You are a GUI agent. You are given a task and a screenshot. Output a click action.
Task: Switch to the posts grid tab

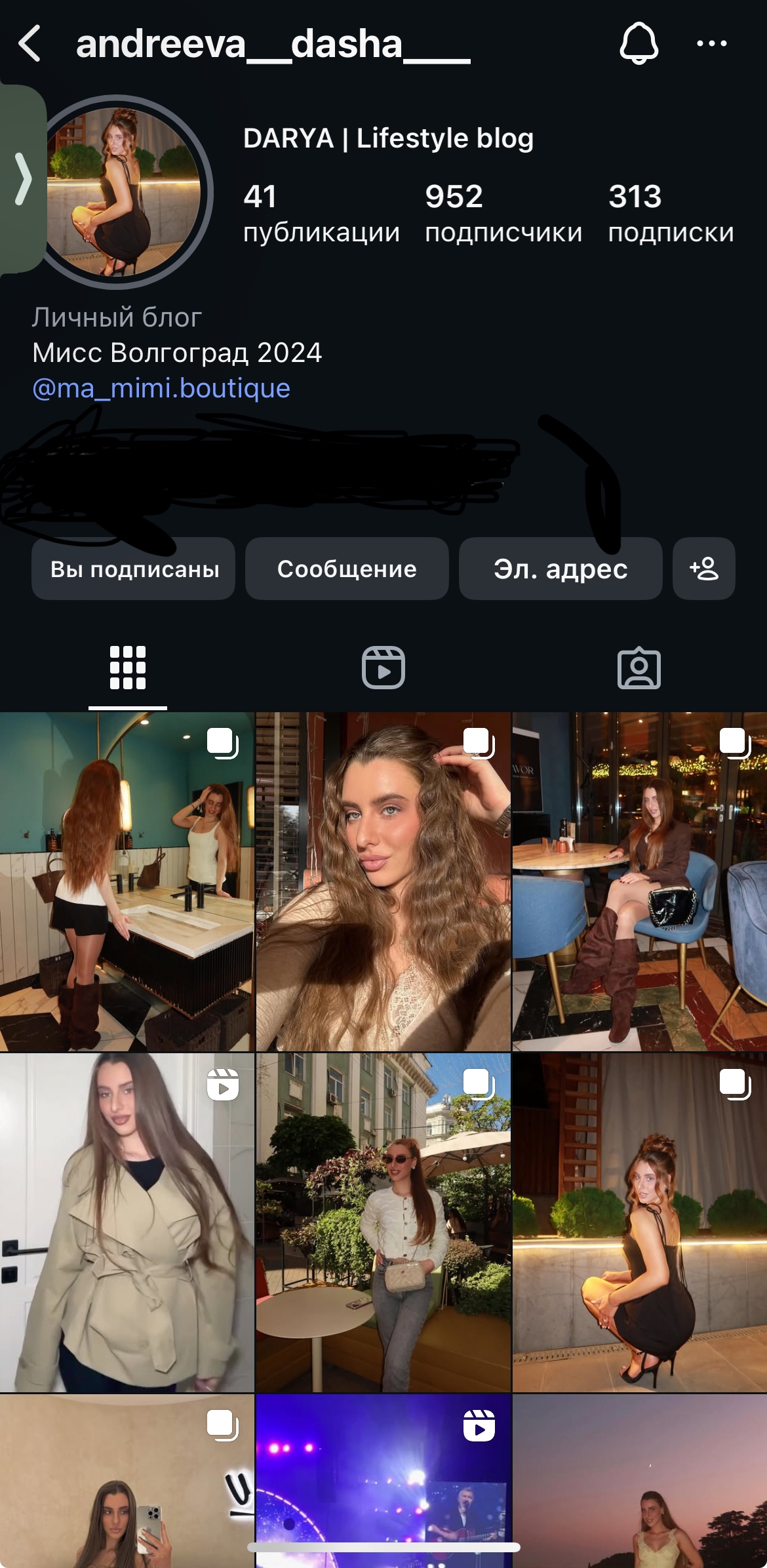128,668
